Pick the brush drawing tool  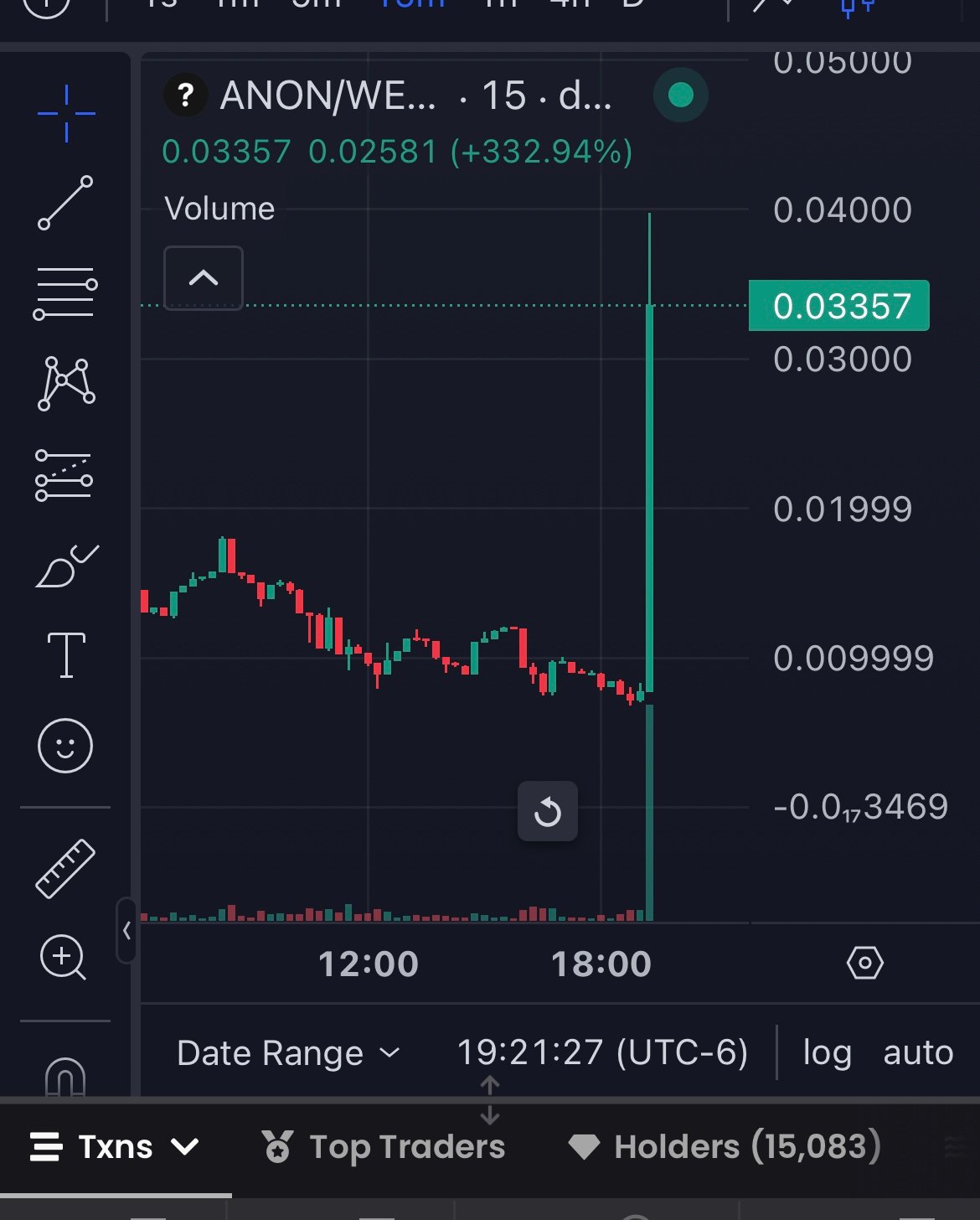click(x=65, y=566)
